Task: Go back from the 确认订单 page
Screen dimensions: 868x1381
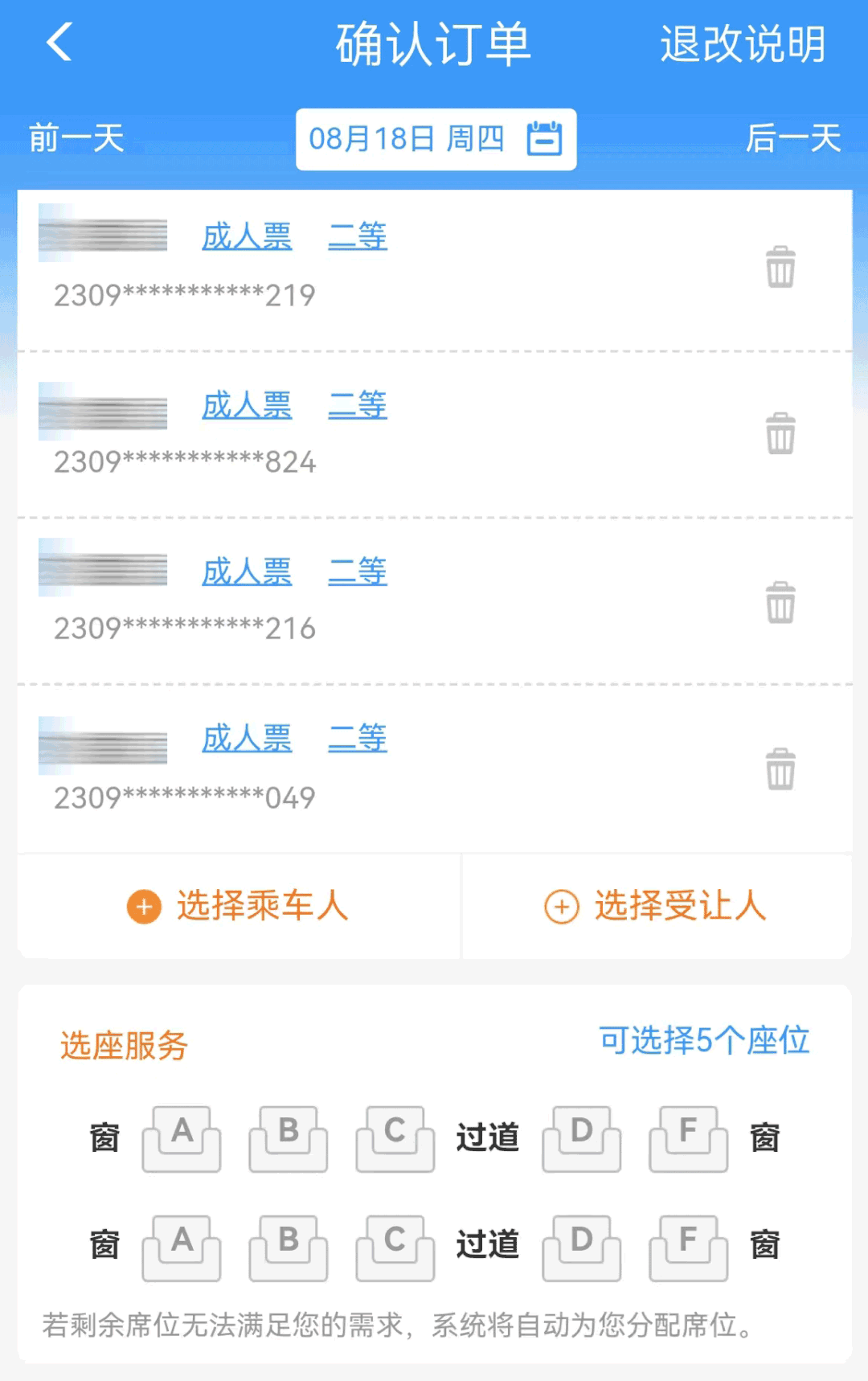Action: 60,43
